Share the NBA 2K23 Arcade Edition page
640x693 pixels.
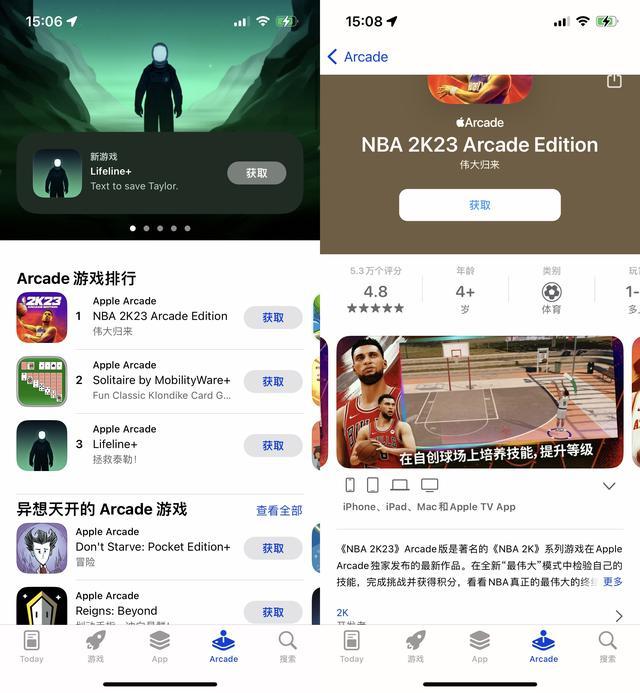[x=614, y=82]
